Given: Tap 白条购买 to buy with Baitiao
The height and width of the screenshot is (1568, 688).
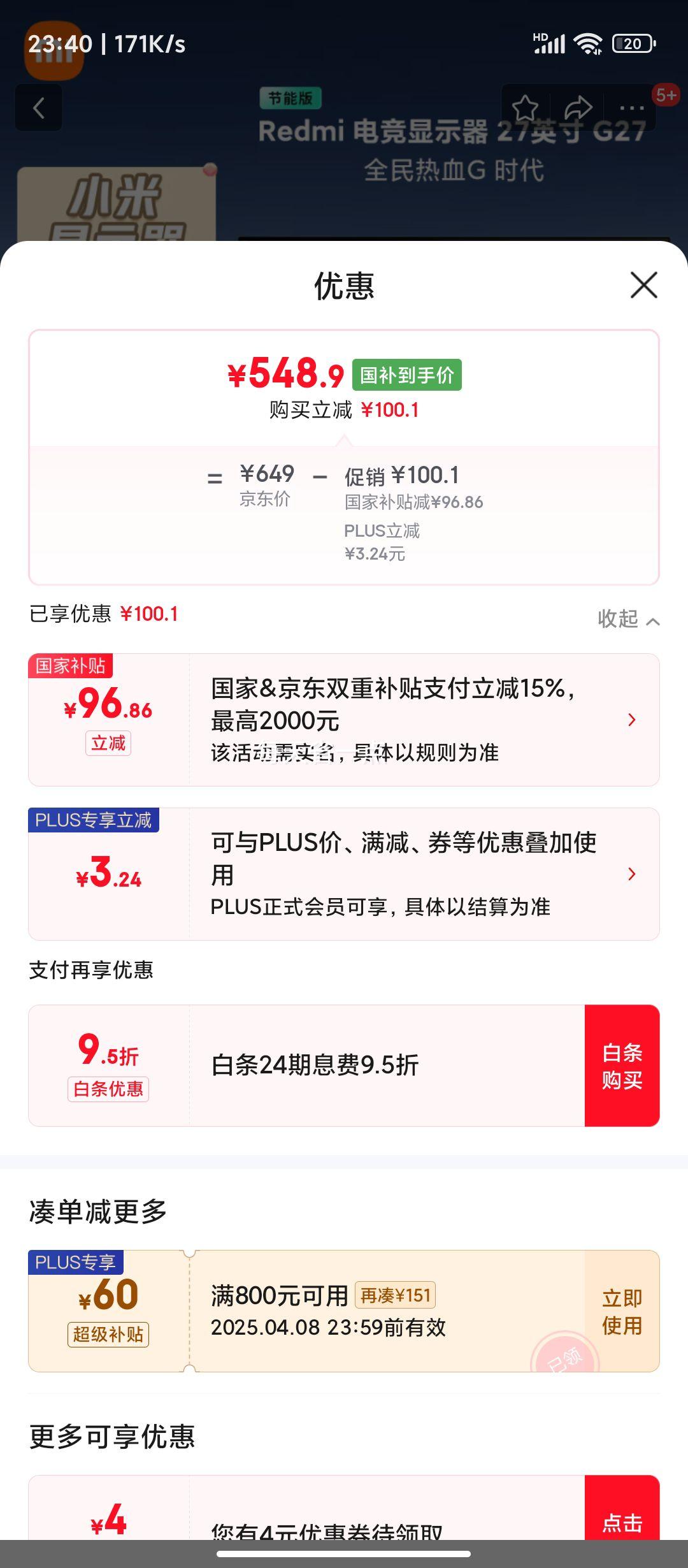Looking at the screenshot, I should tap(622, 1066).
